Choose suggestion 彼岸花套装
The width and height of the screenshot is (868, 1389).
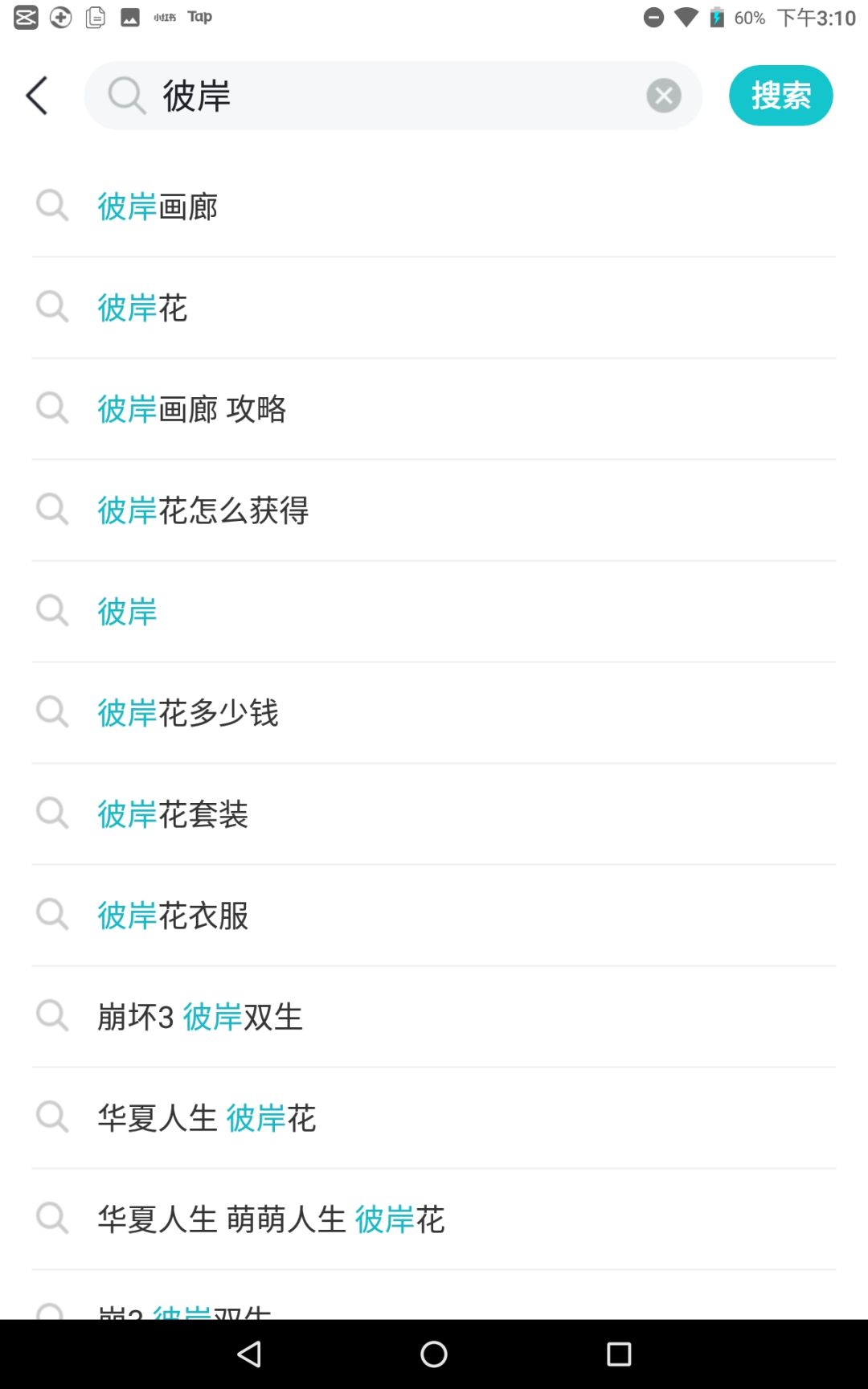(434, 814)
